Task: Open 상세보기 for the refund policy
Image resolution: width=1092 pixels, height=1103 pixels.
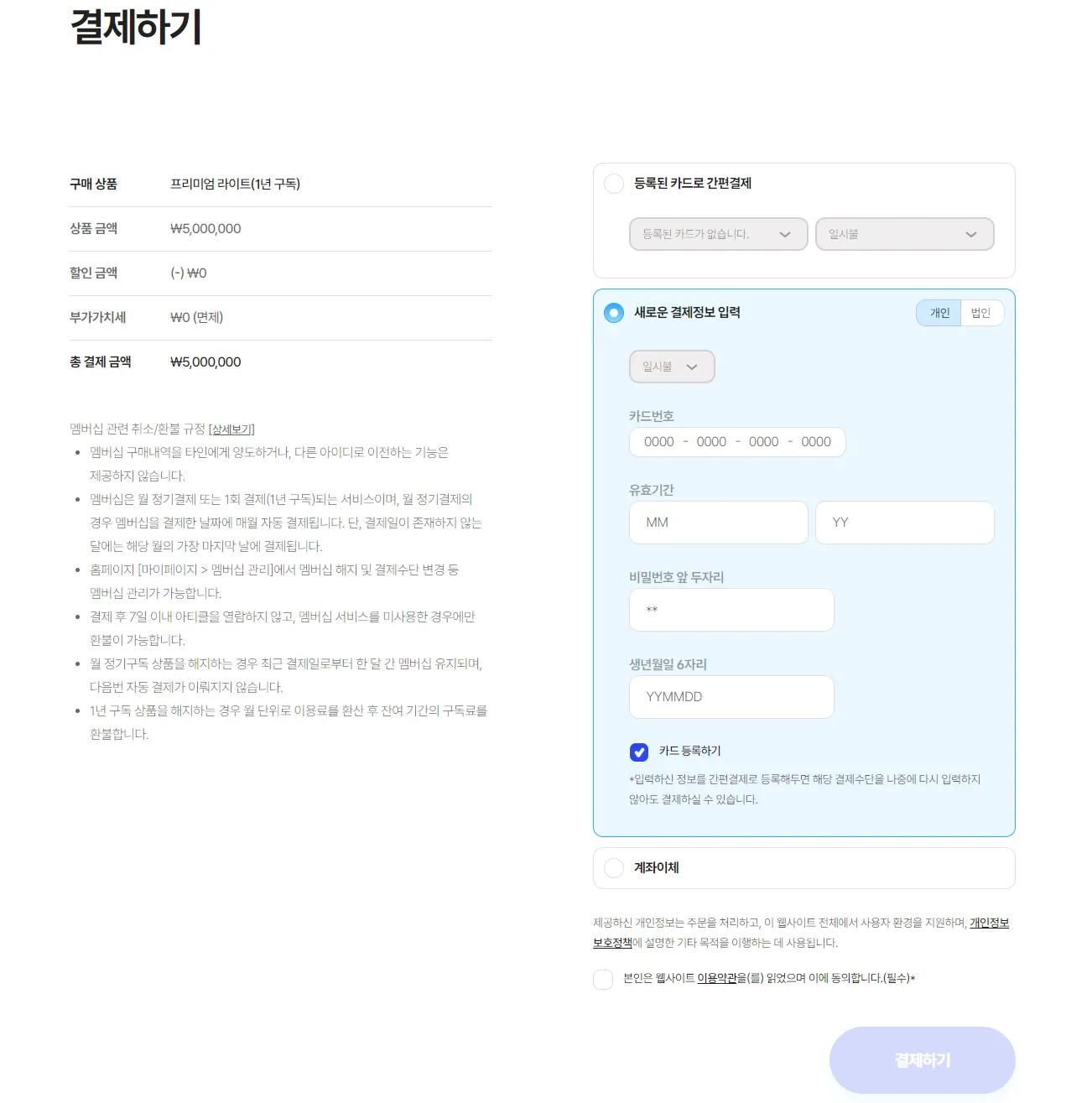Action: pos(231,429)
